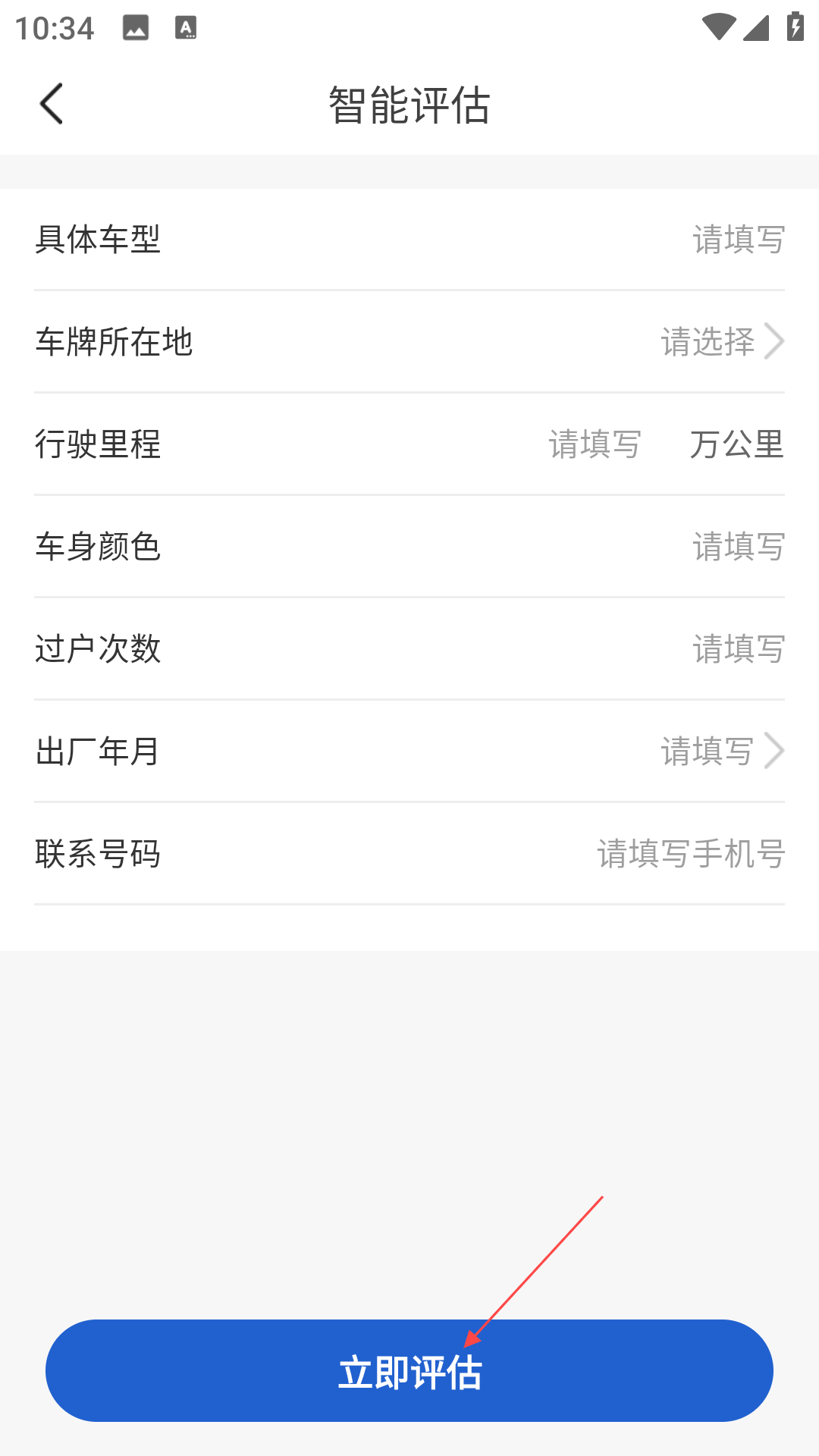Screen dimensions: 819x1456
Task: Enter phone number in 联系号码
Action: 690,854
